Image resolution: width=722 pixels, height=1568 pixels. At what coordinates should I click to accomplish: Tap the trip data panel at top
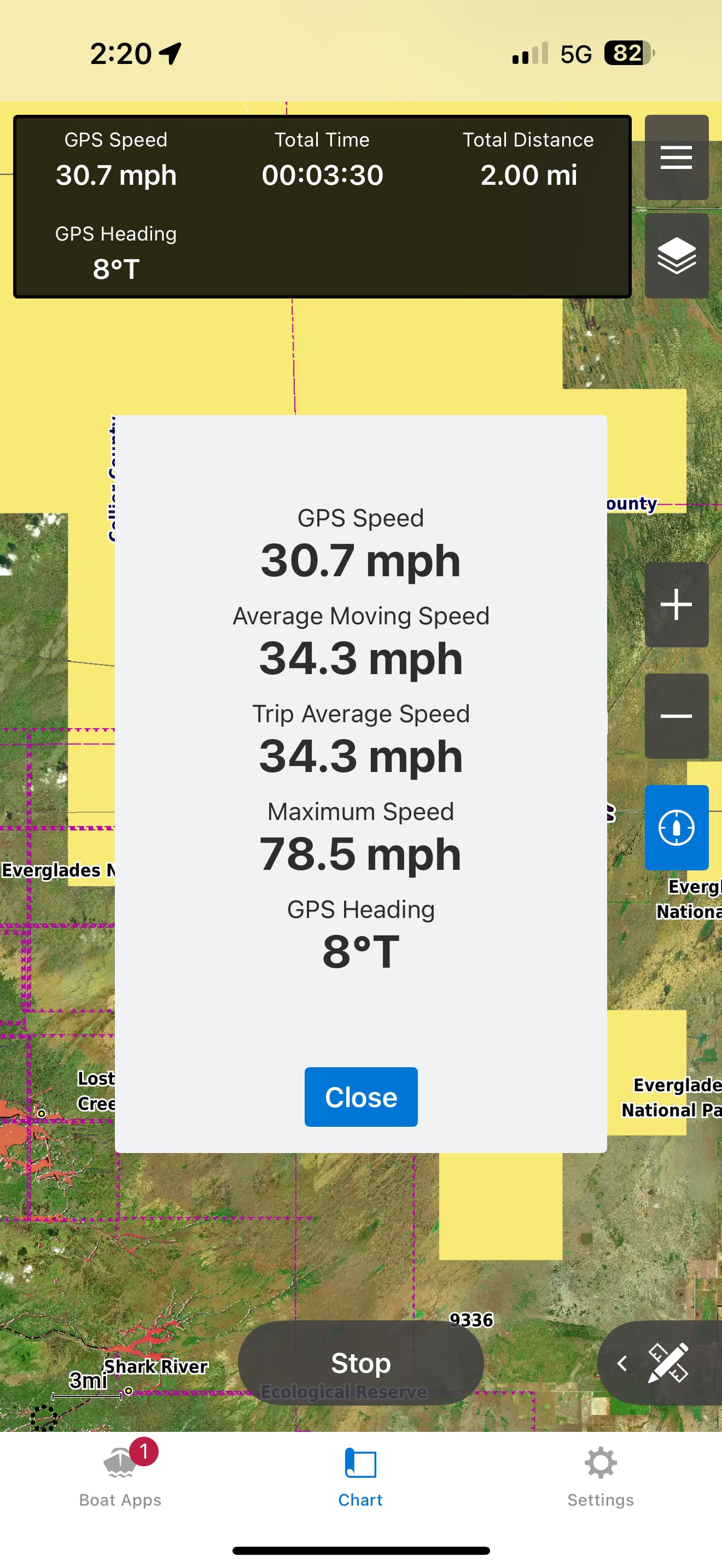322,206
